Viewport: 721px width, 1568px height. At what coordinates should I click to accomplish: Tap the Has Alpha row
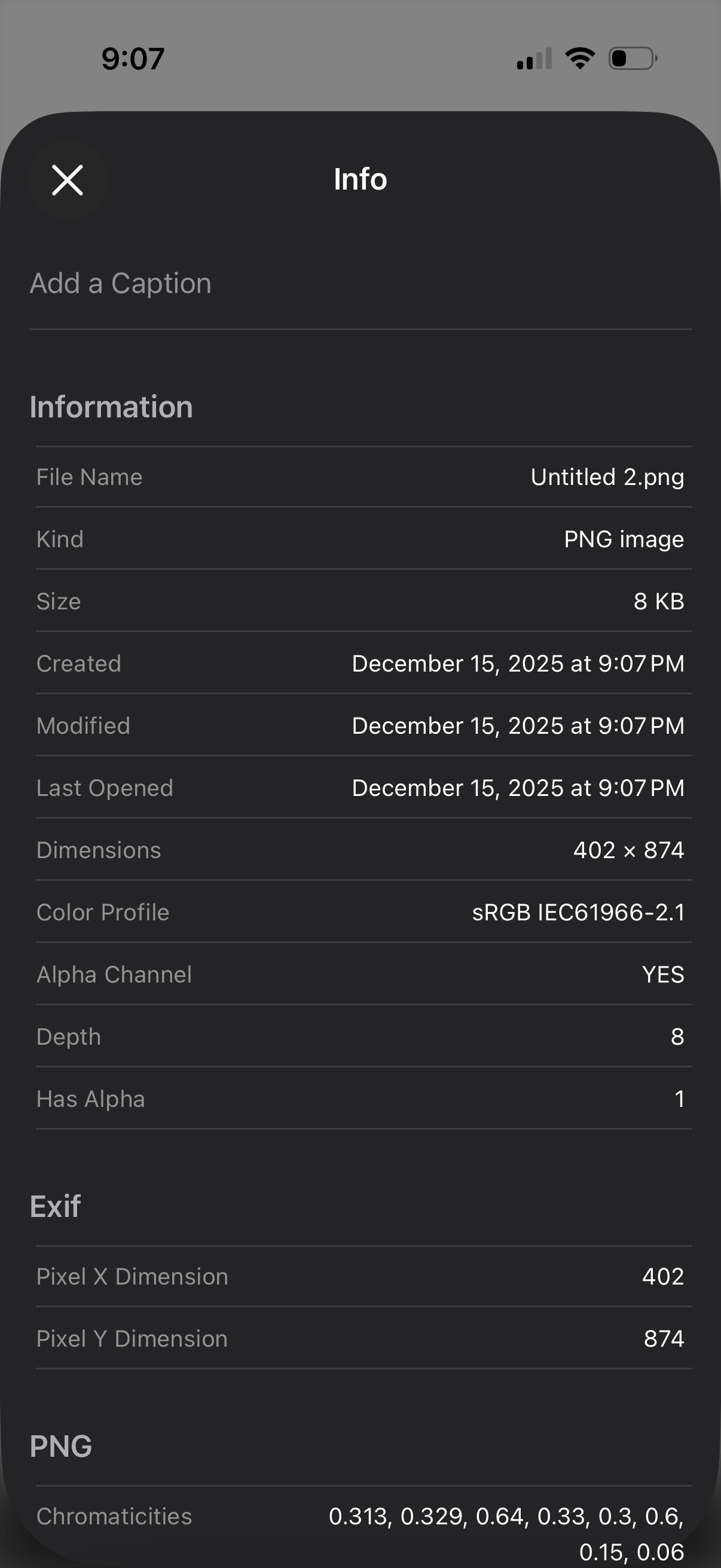coord(360,1099)
